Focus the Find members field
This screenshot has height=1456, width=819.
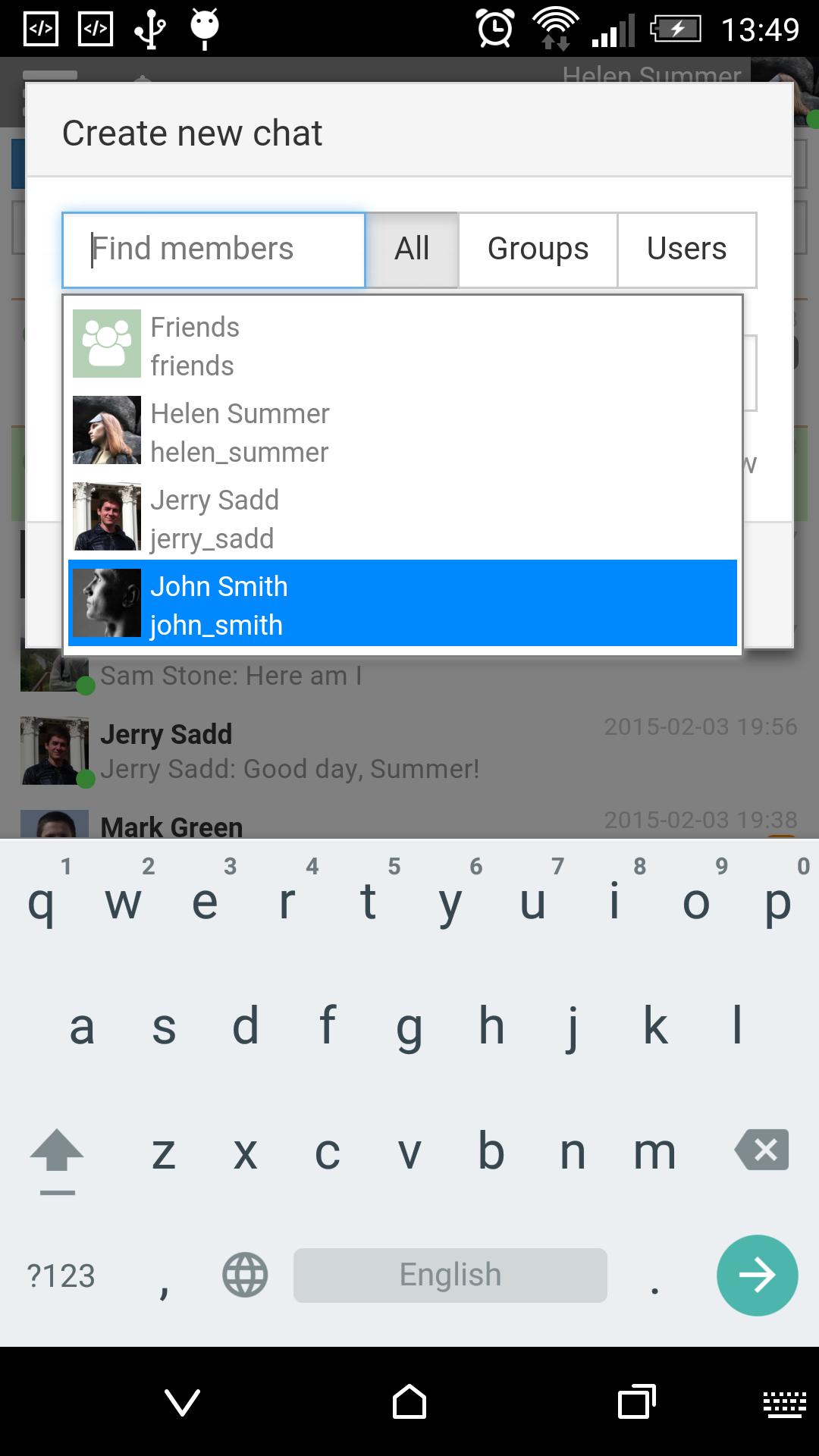[213, 249]
